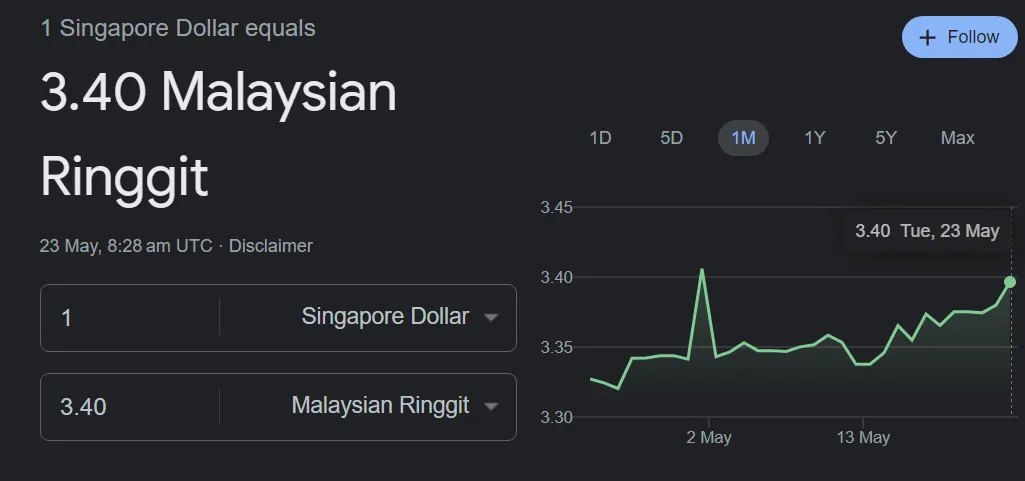The width and height of the screenshot is (1025, 481).
Task: Edit the Singapore Dollar amount field
Action: click(130, 318)
